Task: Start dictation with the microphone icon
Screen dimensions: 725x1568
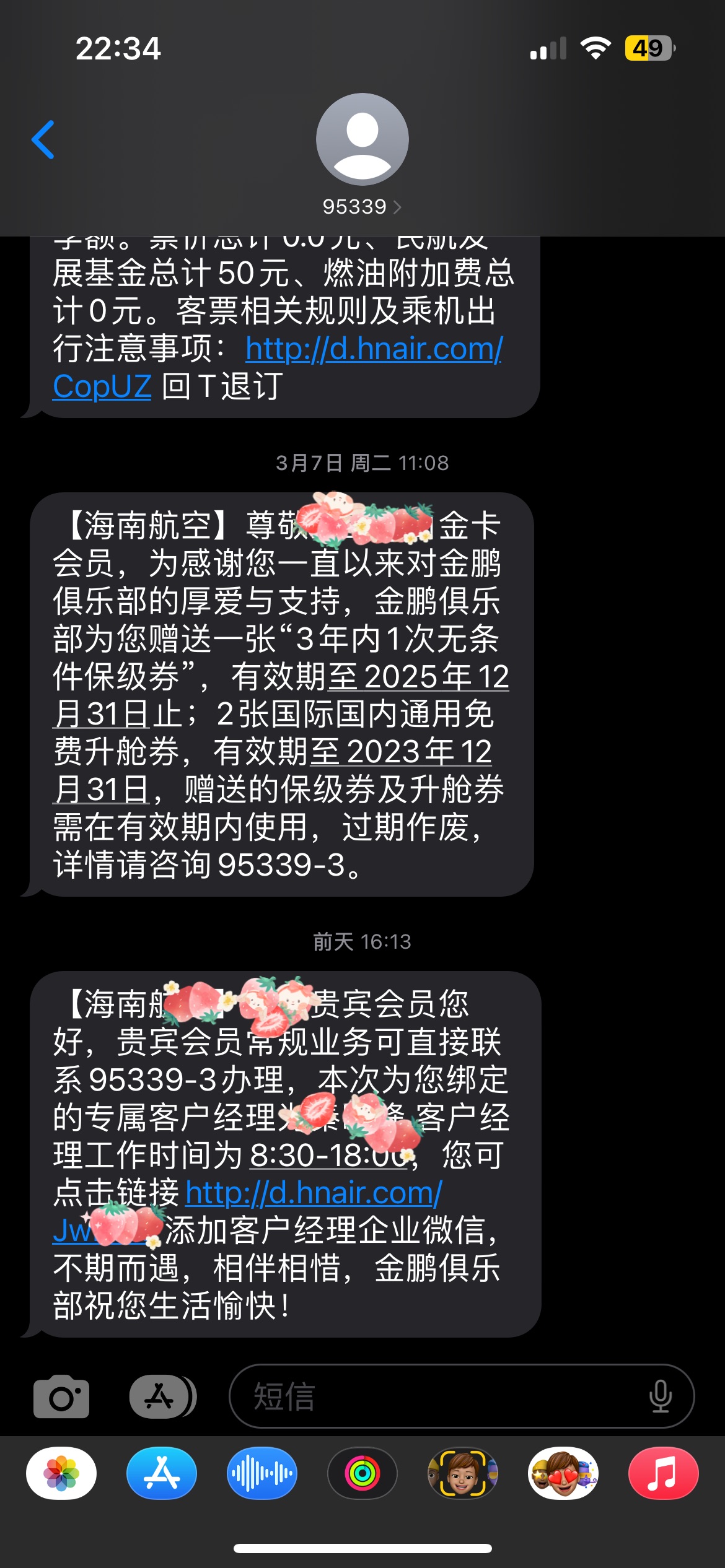Action: [660, 1396]
